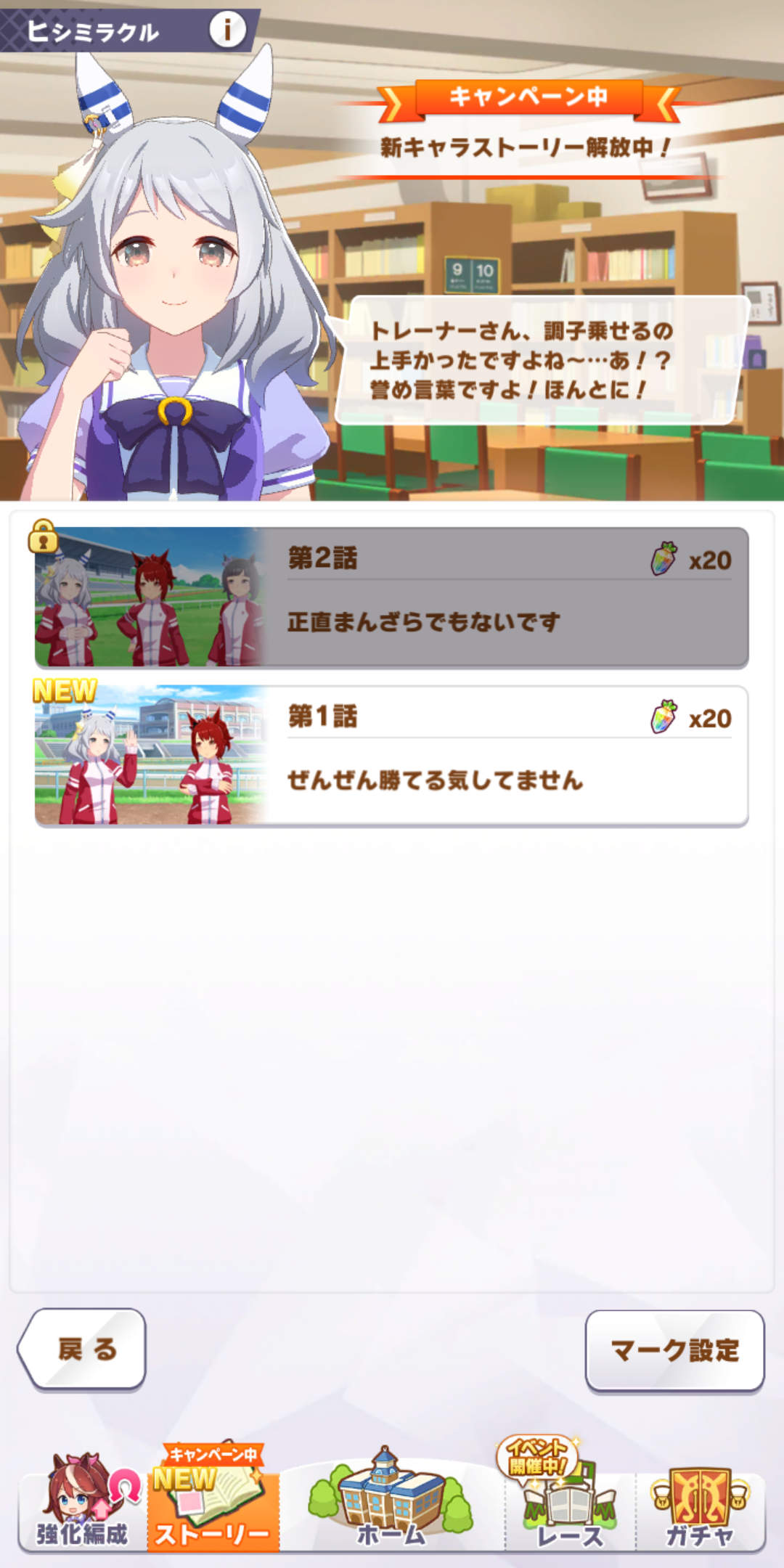Open the info icon beside ヒシミラクル

(x=227, y=30)
